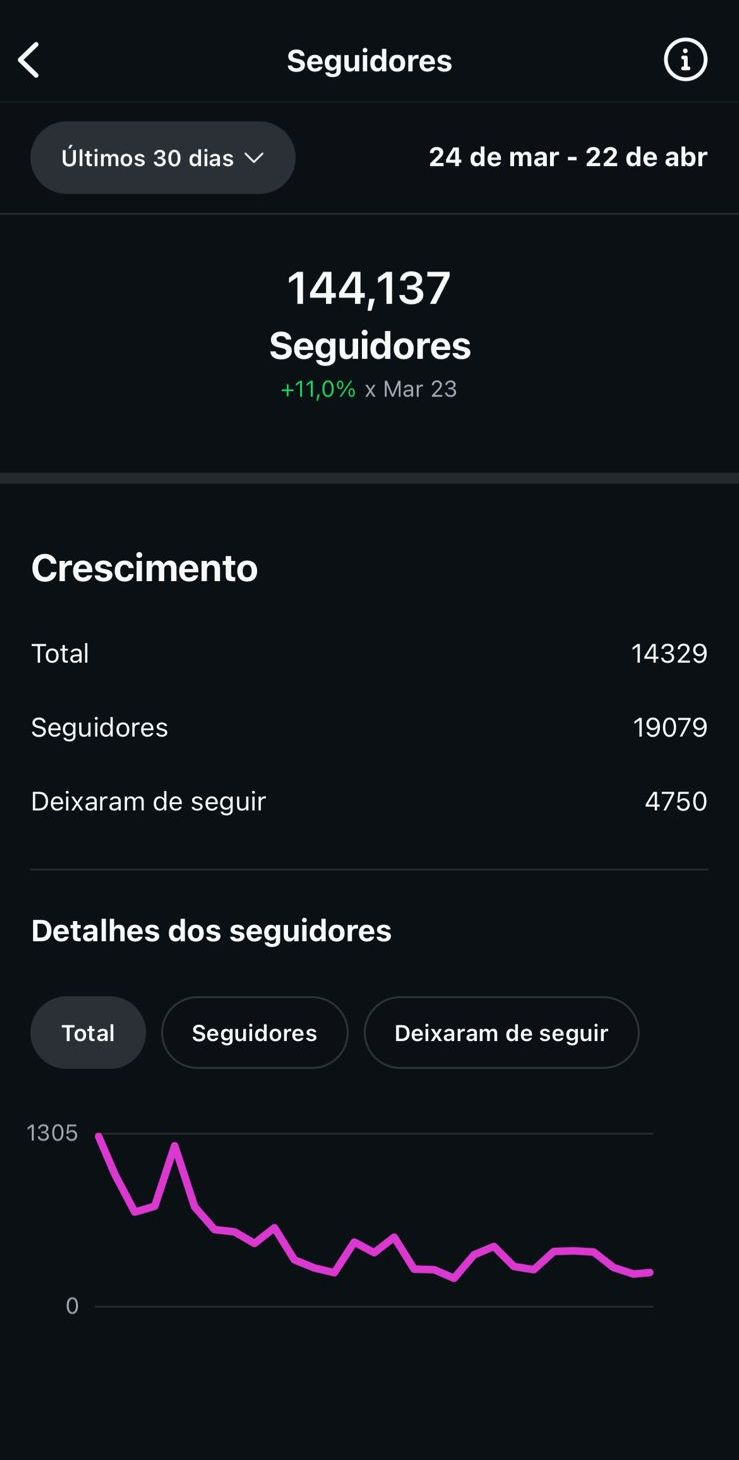
Task: Click the Crescimento section heading
Action: click(x=145, y=567)
